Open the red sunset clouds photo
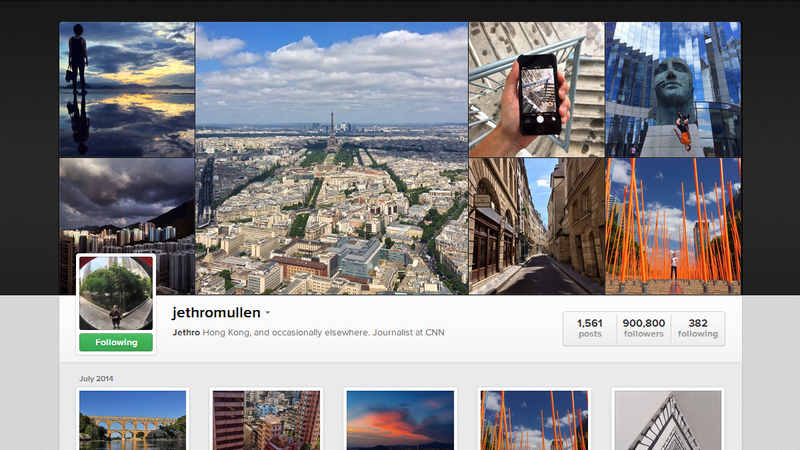This screenshot has width=800, height=450. (400, 420)
